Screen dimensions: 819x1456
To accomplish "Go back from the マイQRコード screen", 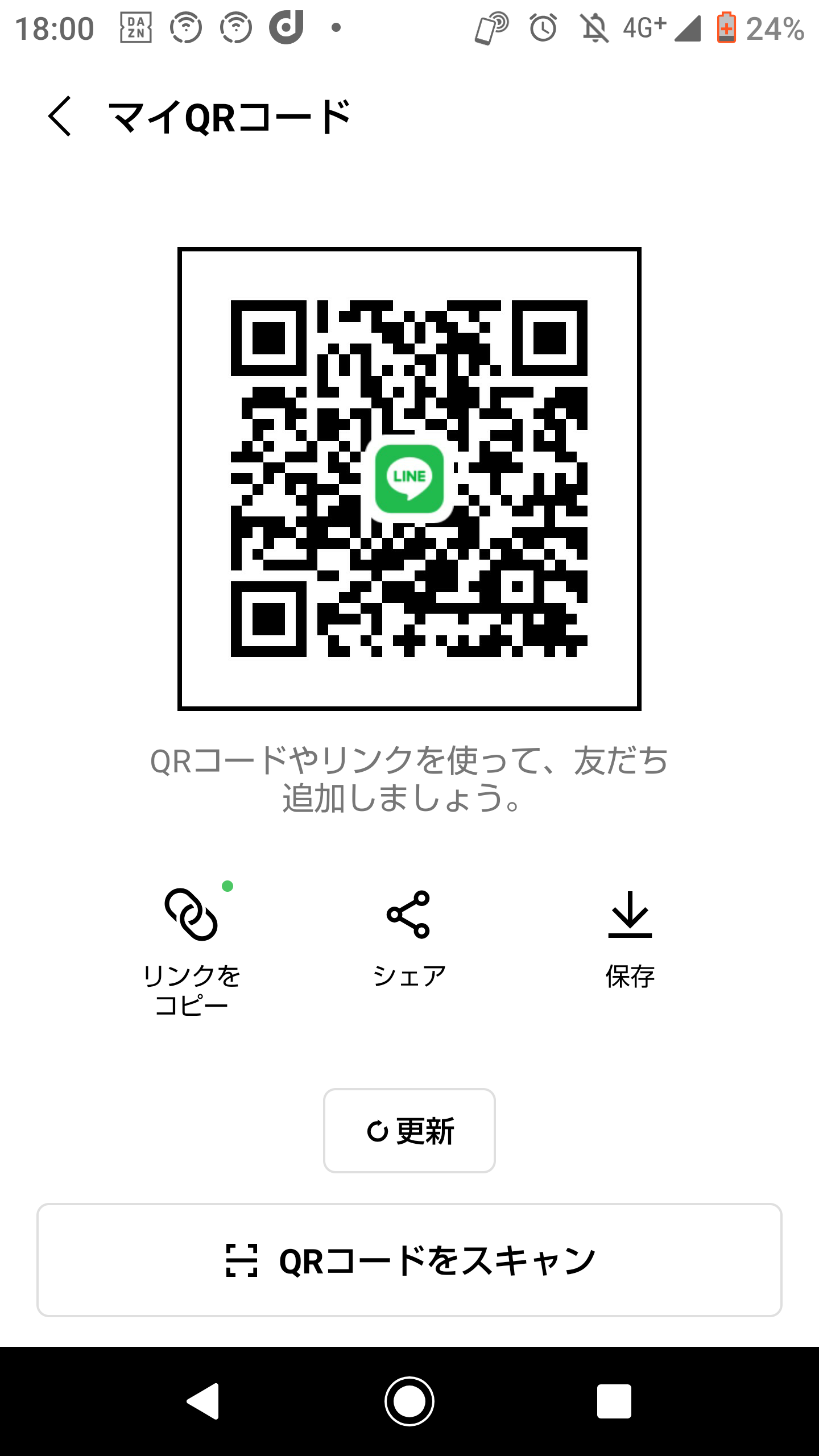I will coord(60,116).
